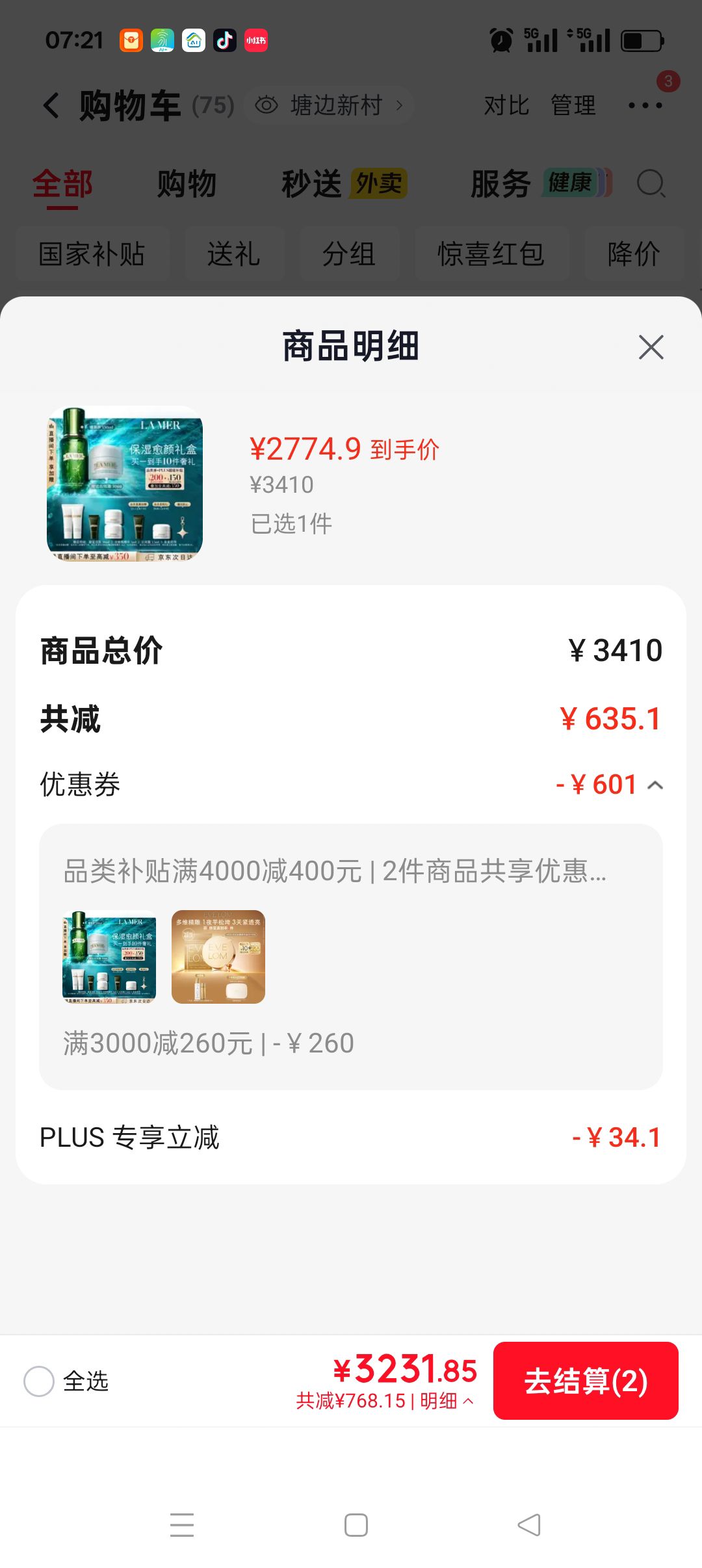Tap the system home button
Viewport: 702px width, 1568px height.
[356, 1525]
